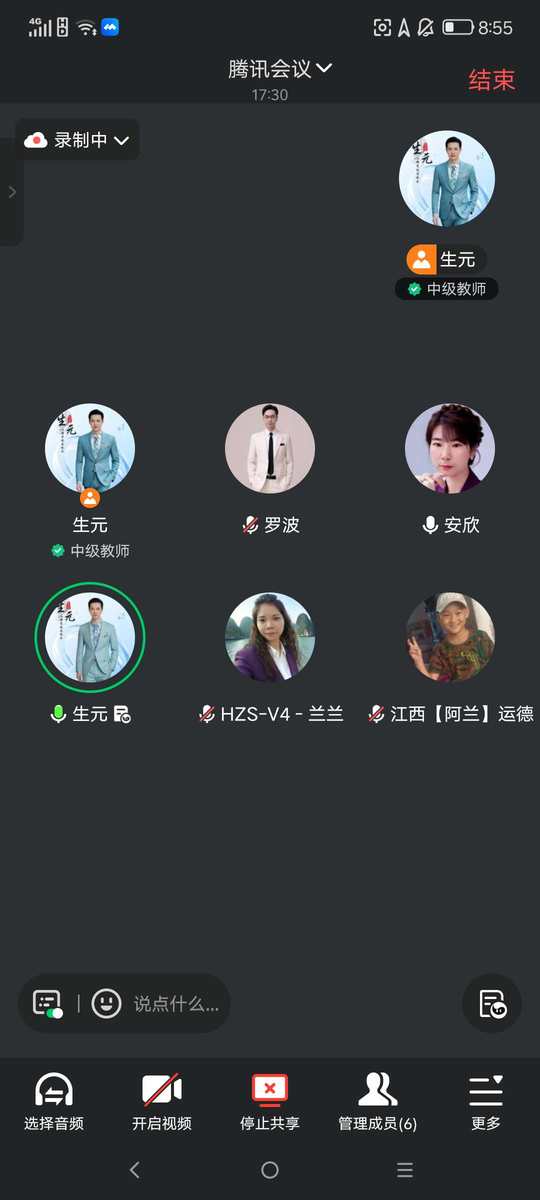Open 罗波's participant tile
540x1200 pixels.
[270, 449]
